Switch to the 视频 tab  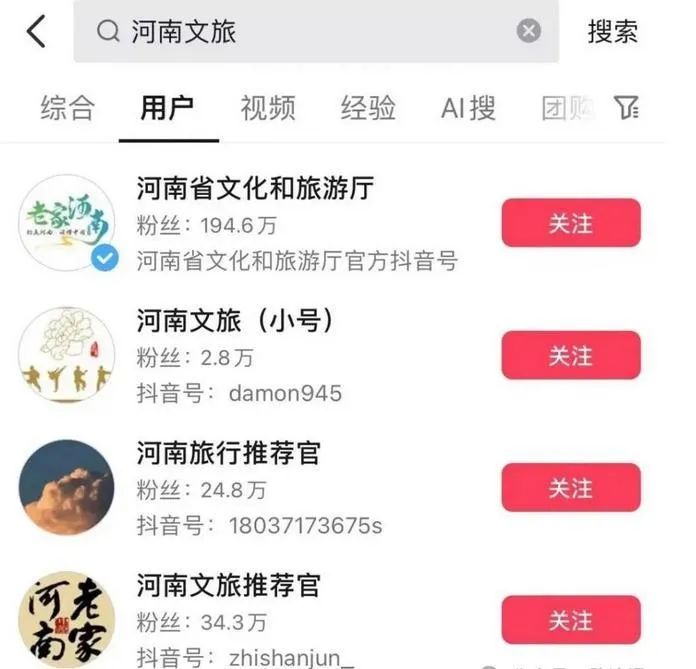tap(268, 108)
